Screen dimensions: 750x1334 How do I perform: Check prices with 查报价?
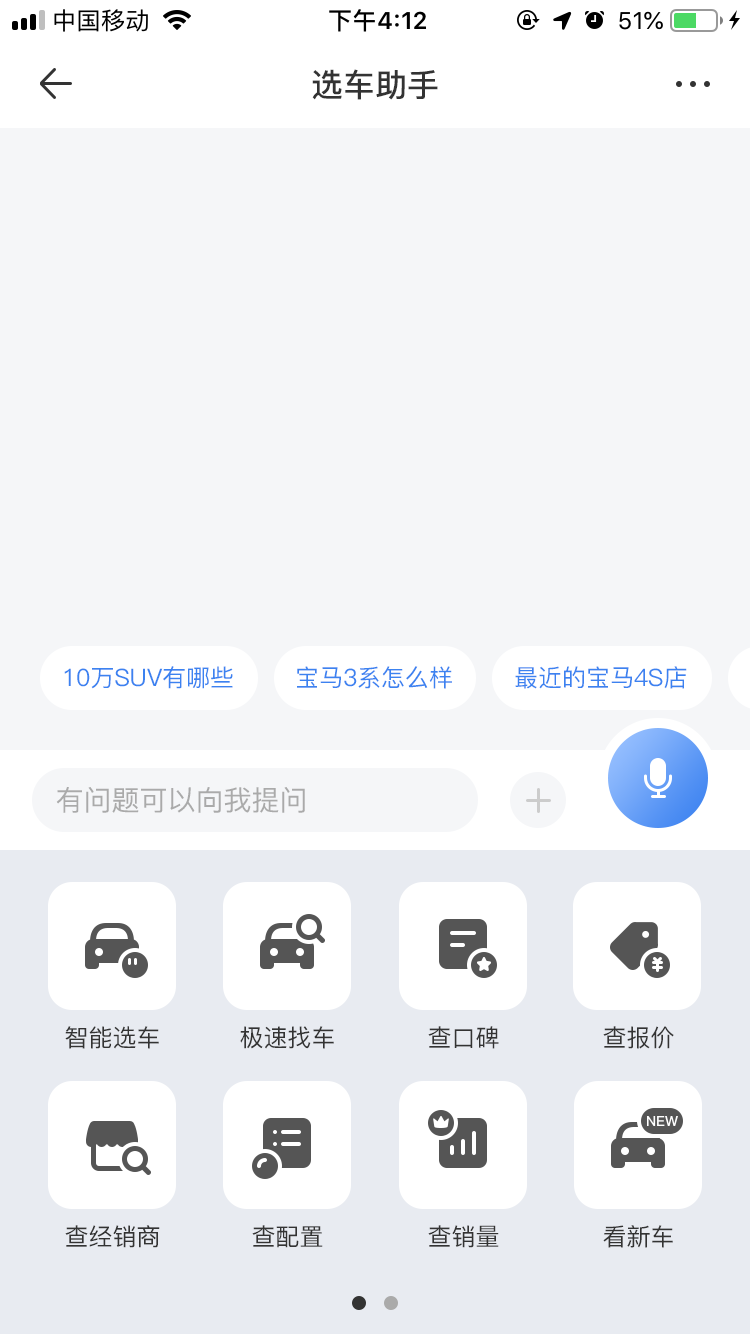(637, 946)
